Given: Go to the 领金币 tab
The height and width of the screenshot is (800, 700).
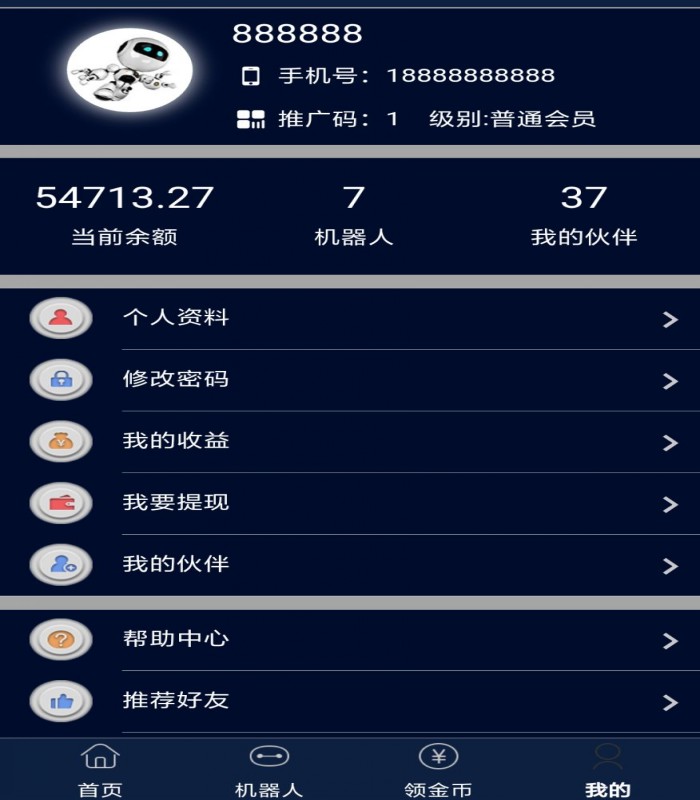Looking at the screenshot, I should (438, 770).
